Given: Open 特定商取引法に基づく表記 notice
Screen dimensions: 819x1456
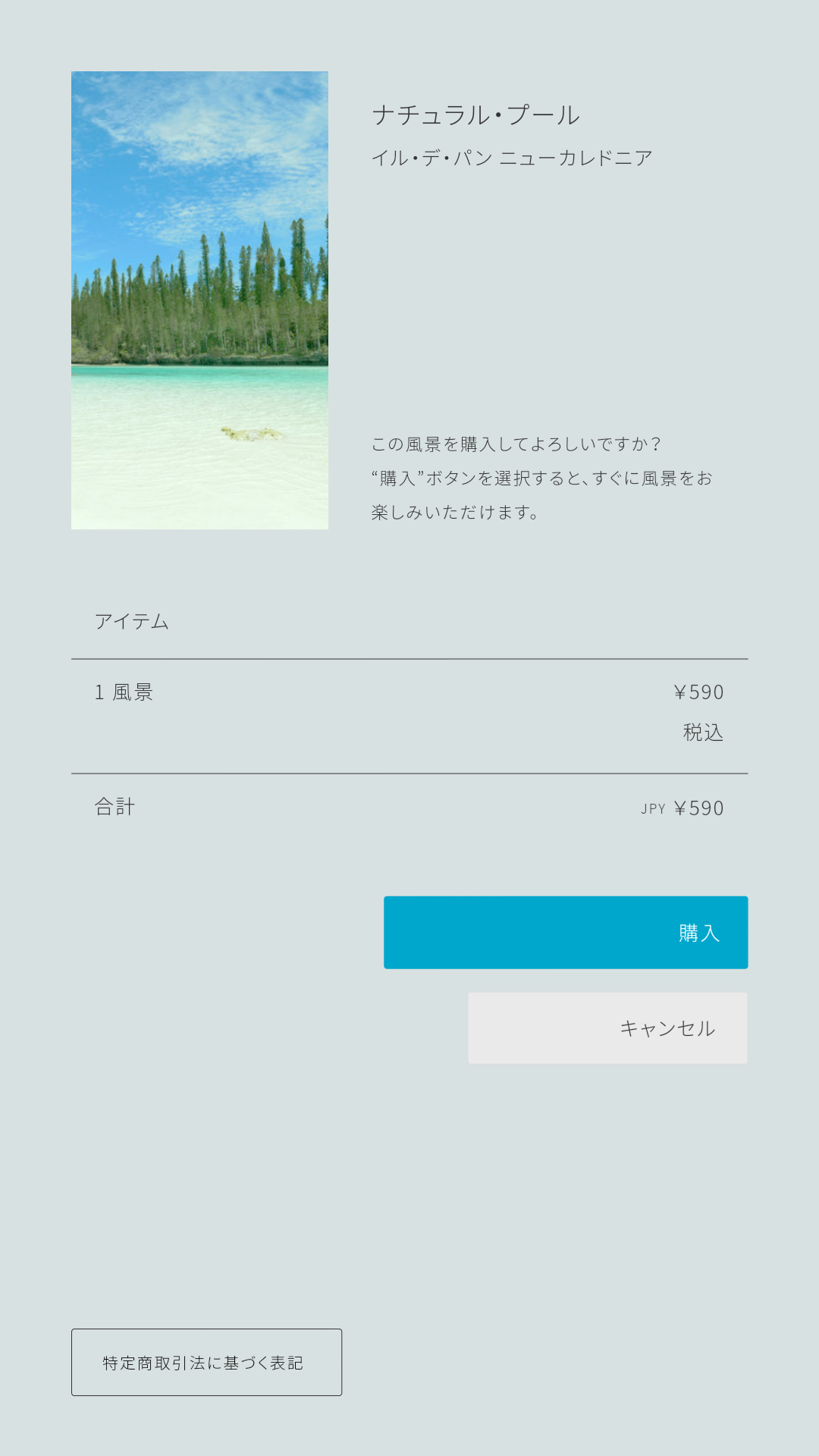Looking at the screenshot, I should (x=206, y=1362).
